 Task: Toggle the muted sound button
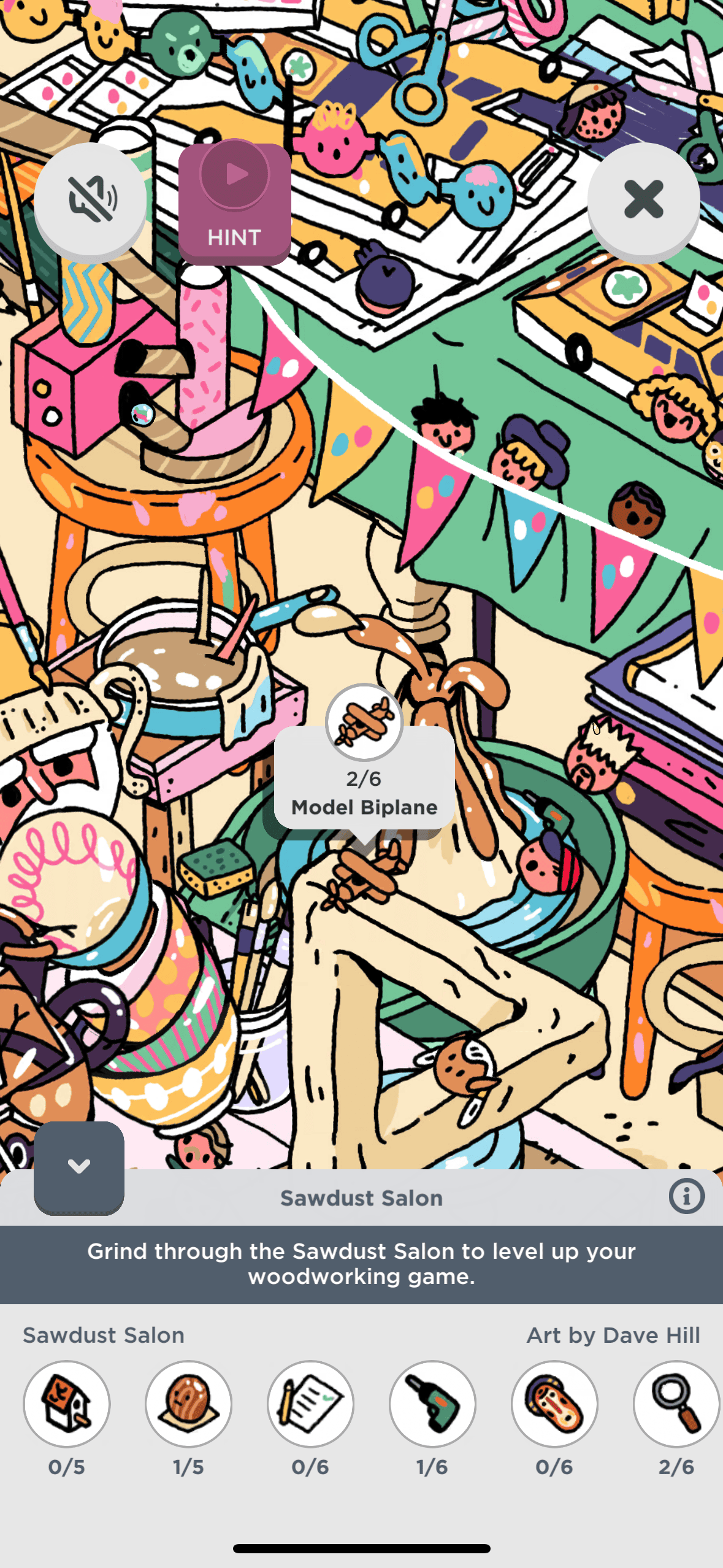[91, 200]
